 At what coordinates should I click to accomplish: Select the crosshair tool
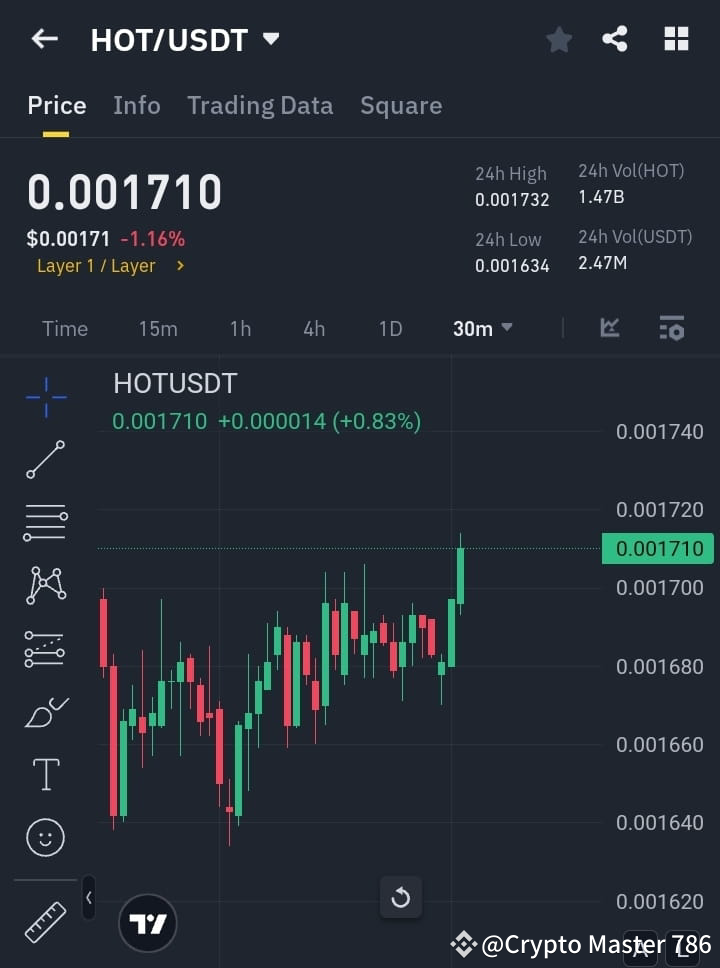pos(45,397)
